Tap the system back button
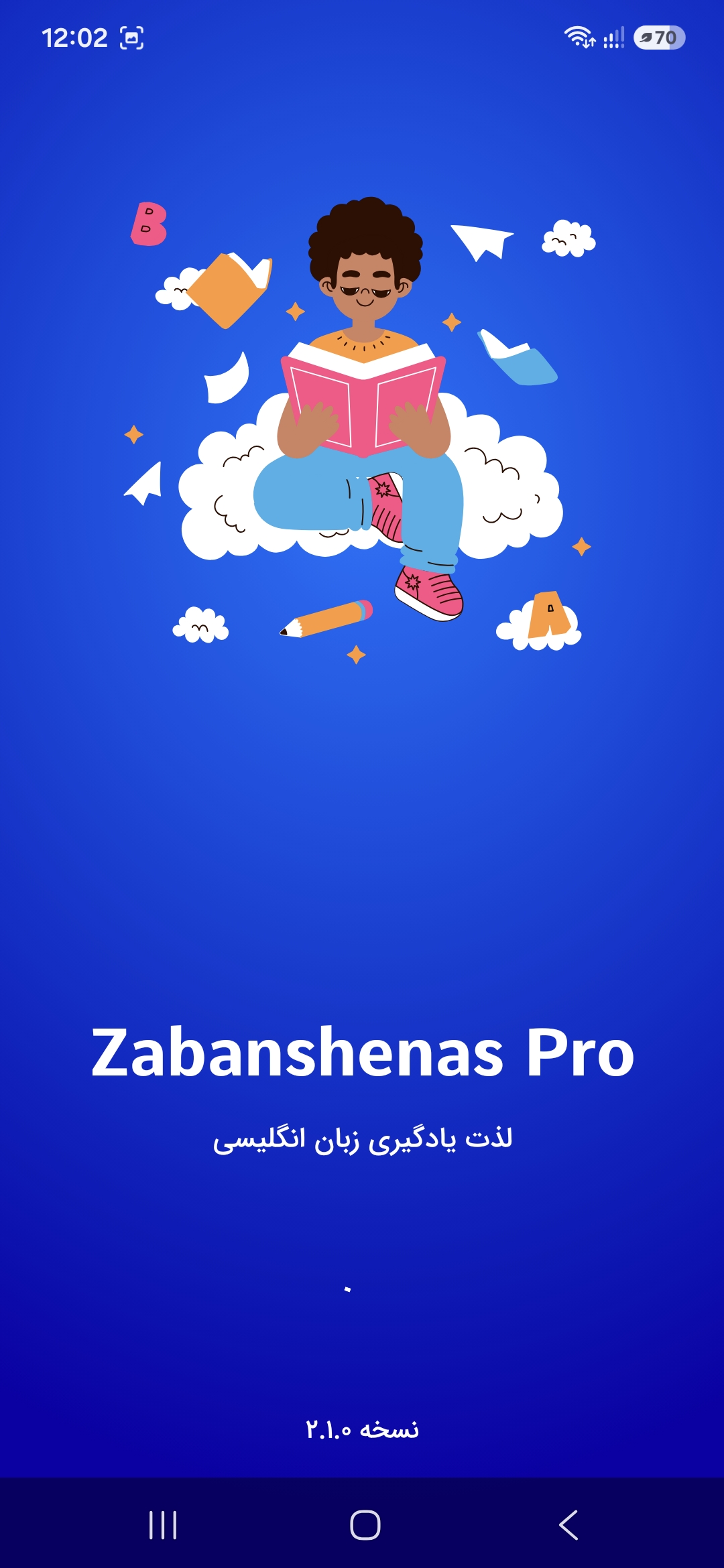Screen dimensions: 724x1568 pyautogui.click(x=568, y=1525)
